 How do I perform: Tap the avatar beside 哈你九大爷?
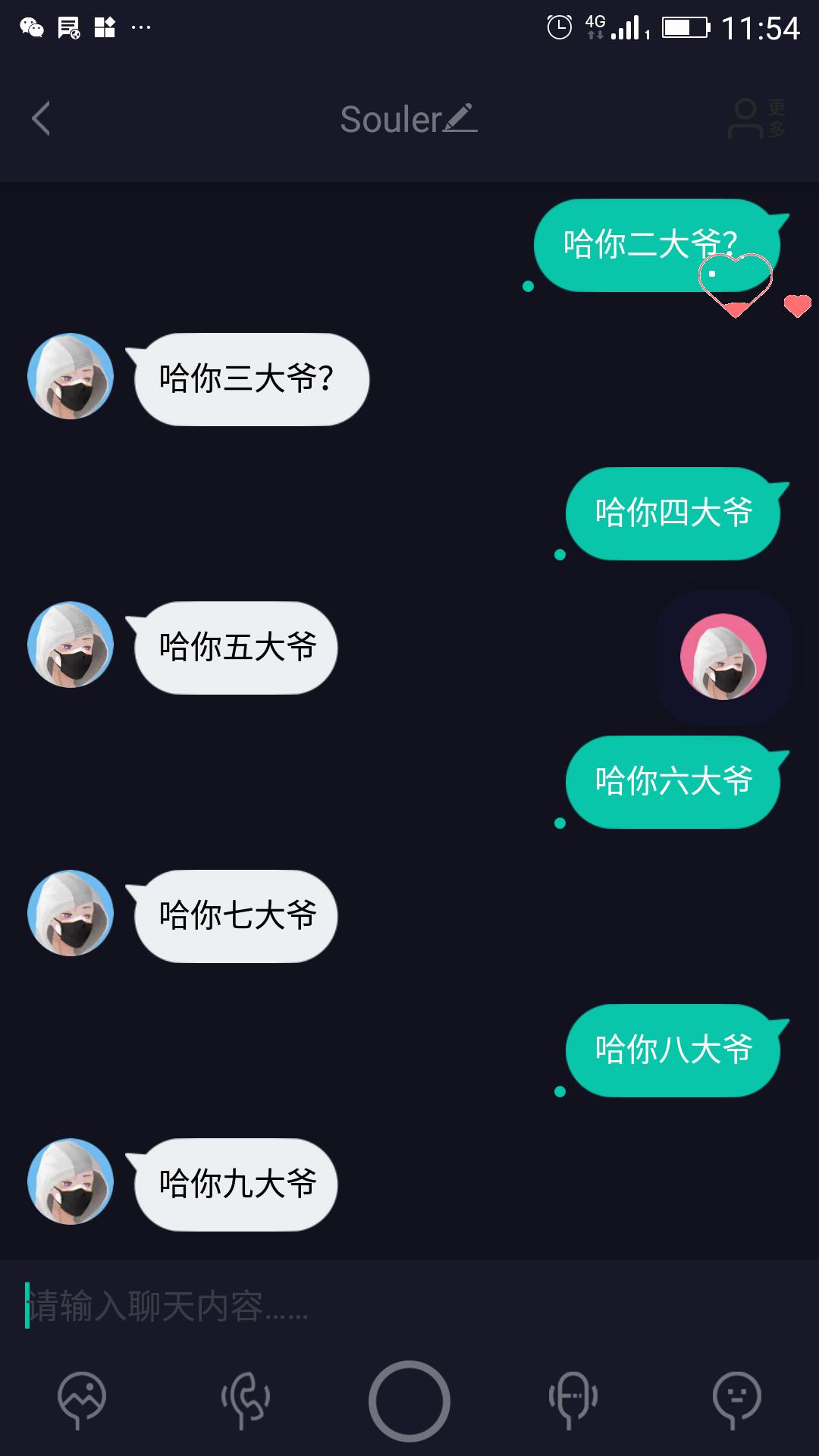(x=71, y=1181)
